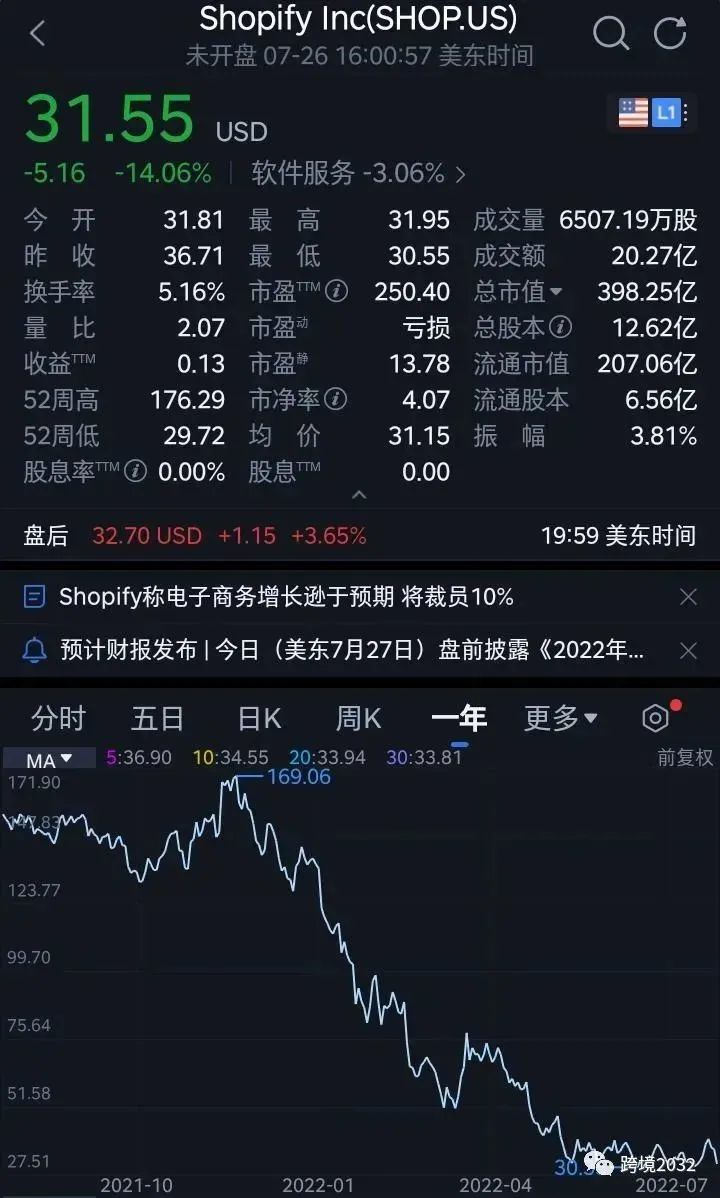The image size is (720, 1198).
Task: Expand the 总市值 dropdown
Action: (556, 292)
